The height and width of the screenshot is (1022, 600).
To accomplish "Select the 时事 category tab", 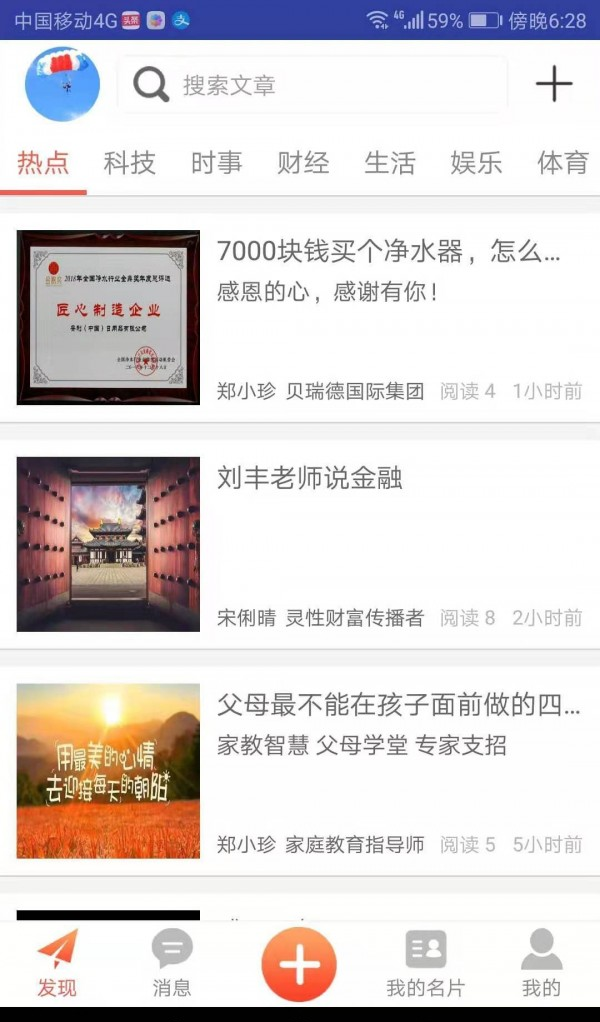I will 216,163.
